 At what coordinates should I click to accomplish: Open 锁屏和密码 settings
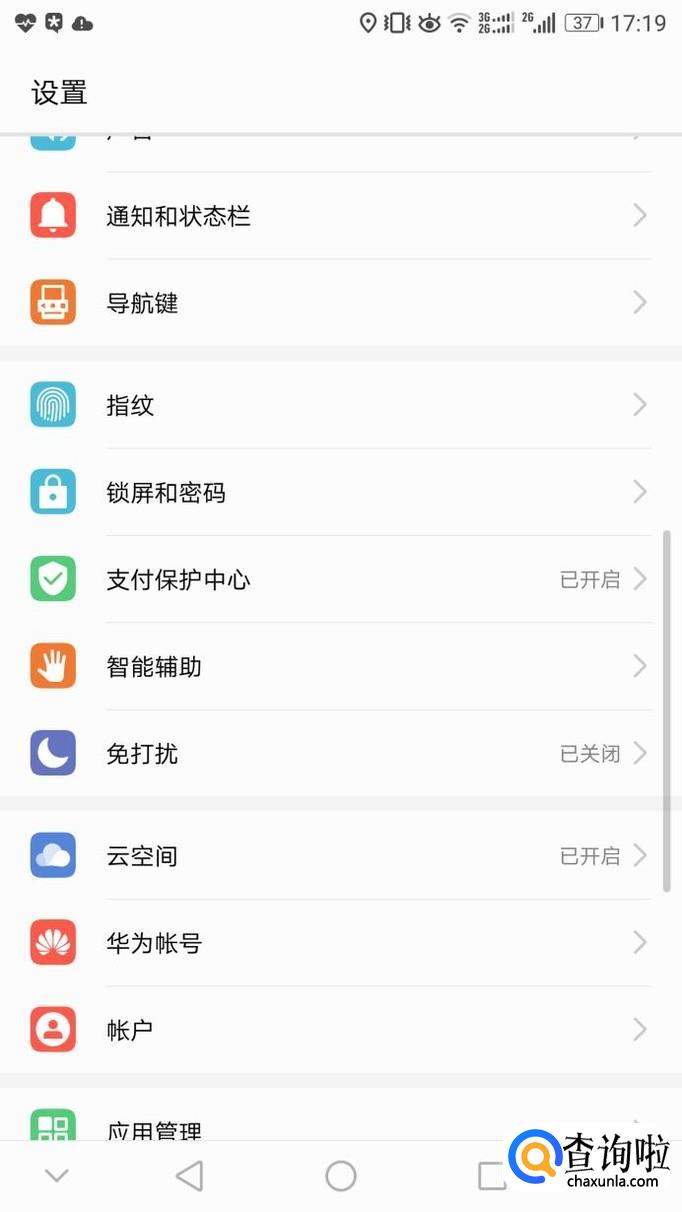(x=341, y=492)
